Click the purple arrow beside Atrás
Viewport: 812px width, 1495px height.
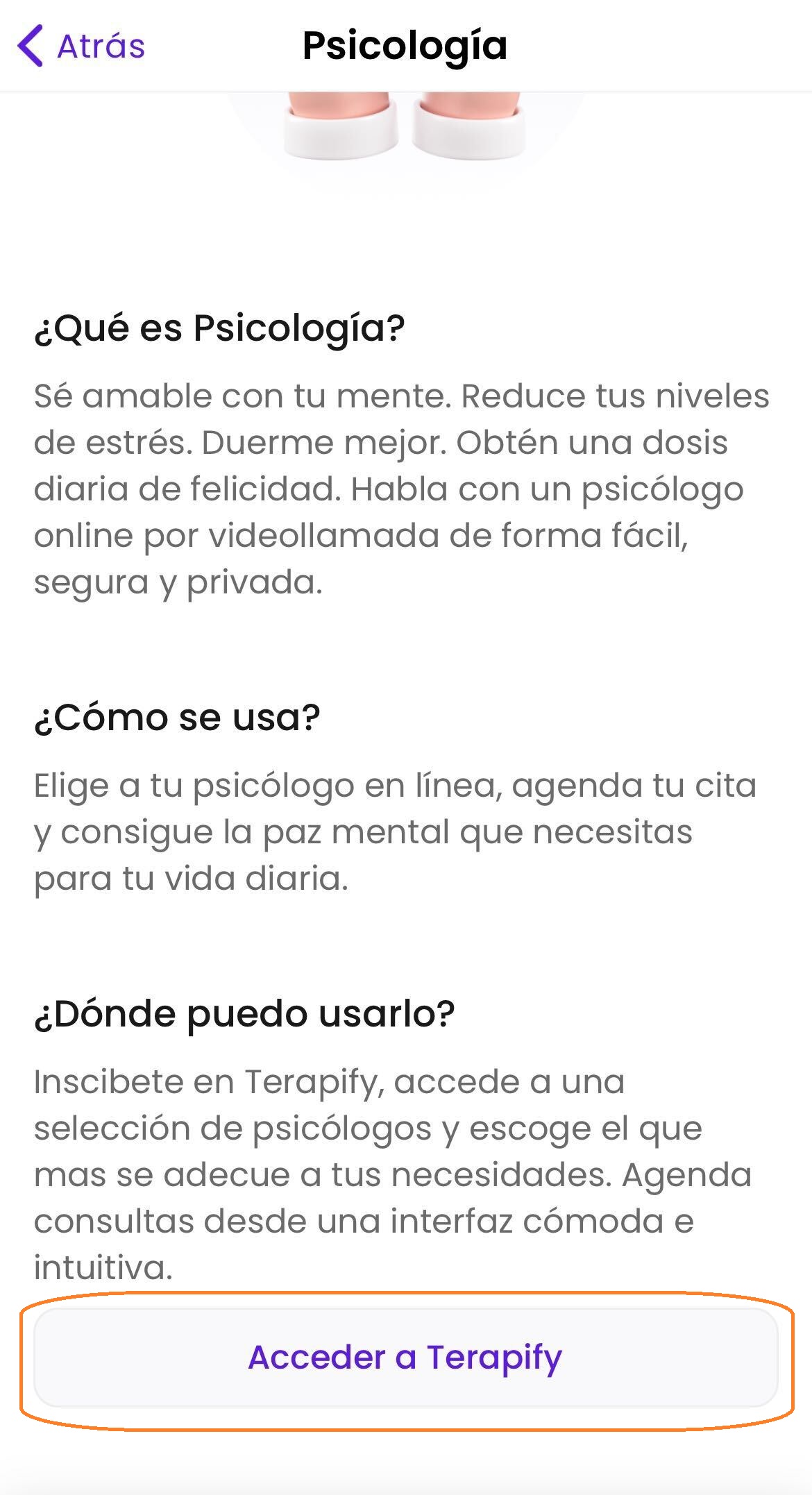[x=31, y=46]
